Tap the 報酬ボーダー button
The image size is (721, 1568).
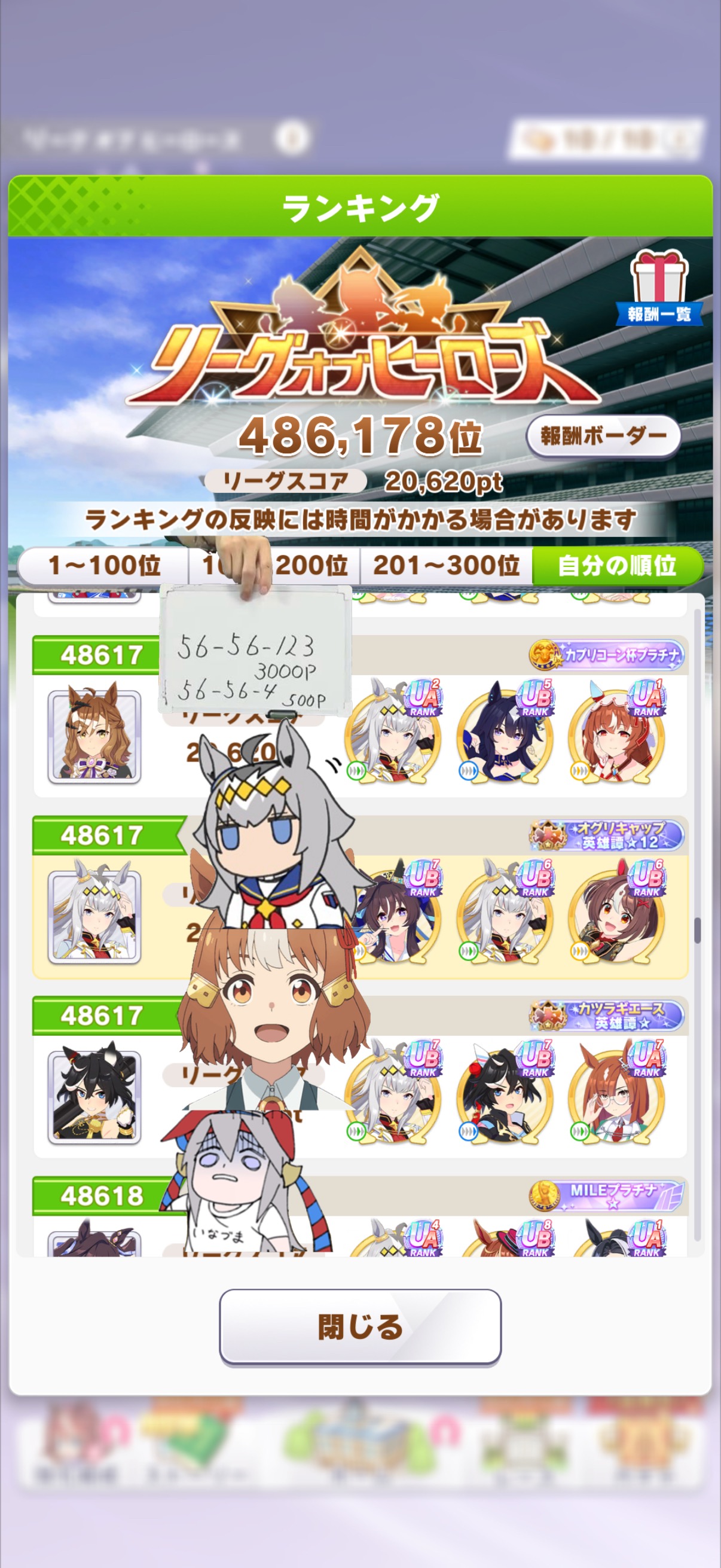603,435
